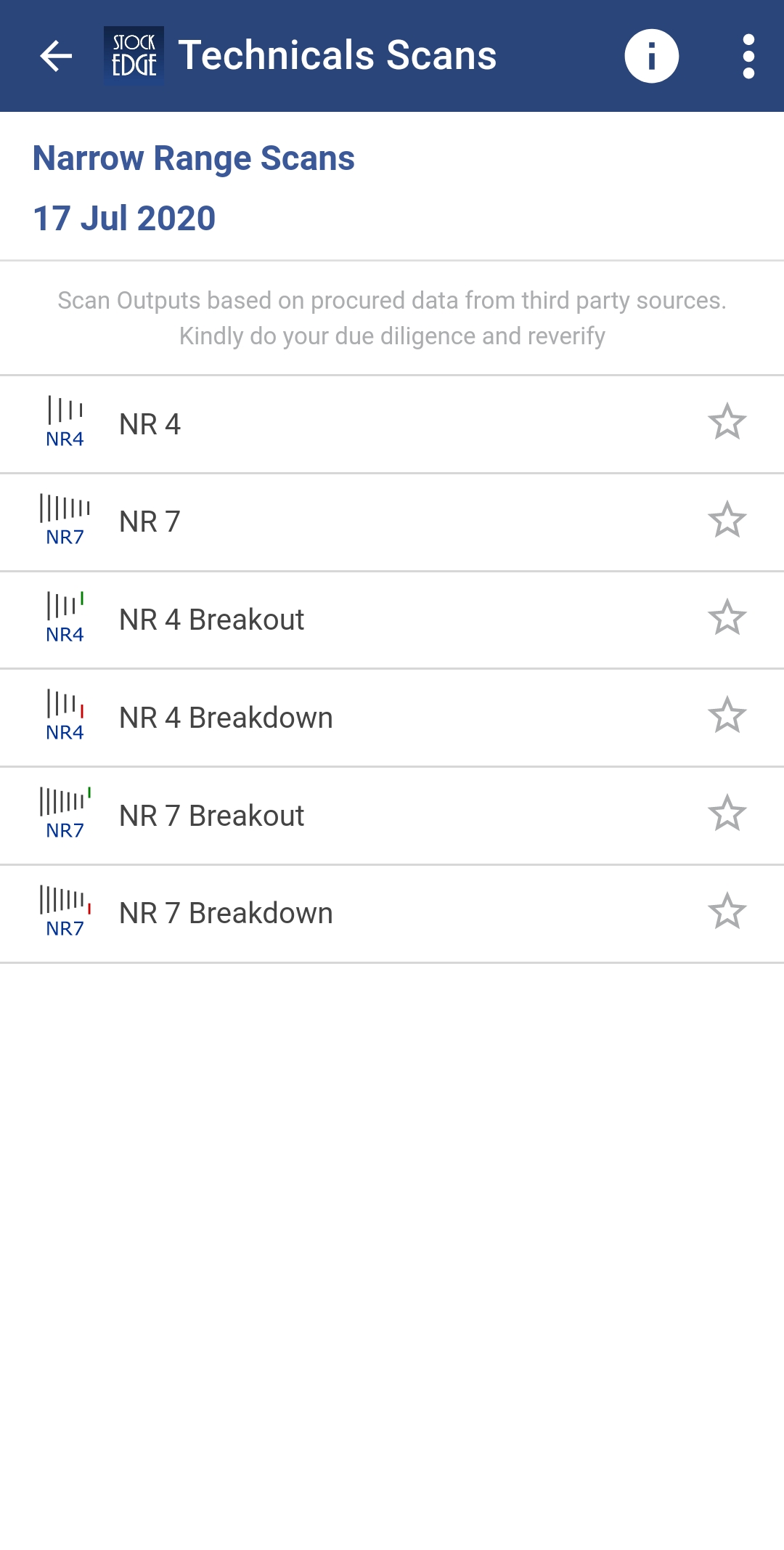Star the NR 7 scan
This screenshot has height=1550, width=784.
click(727, 520)
